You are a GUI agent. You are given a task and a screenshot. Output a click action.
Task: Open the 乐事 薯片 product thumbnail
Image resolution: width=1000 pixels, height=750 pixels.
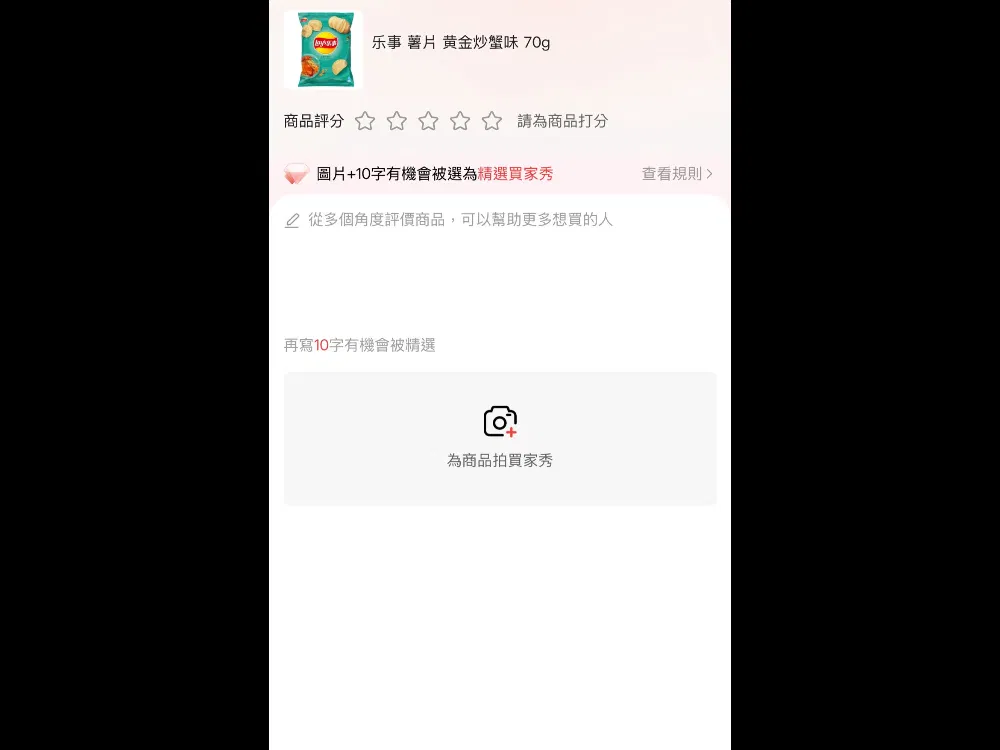point(325,49)
